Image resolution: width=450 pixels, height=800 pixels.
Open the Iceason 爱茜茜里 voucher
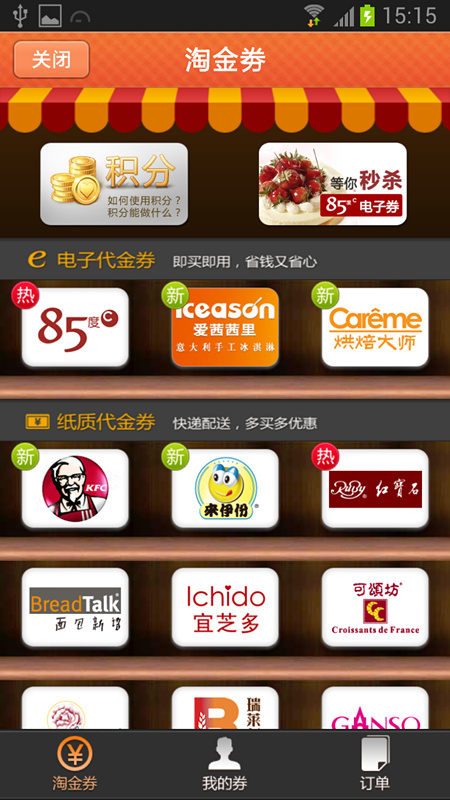point(225,327)
